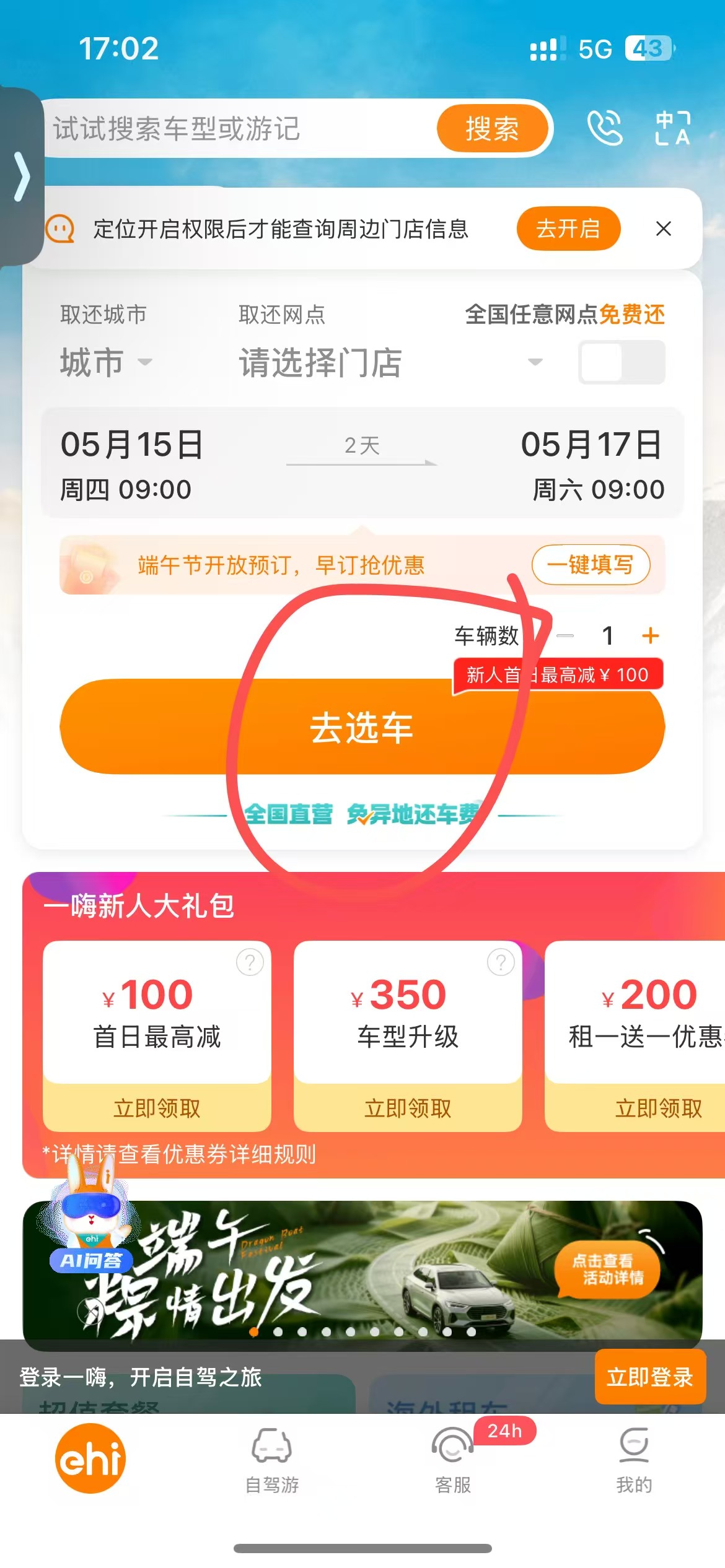The height and width of the screenshot is (1568, 725).
Task: Open the 端午粽情出发 promotion banner
Action: pos(362,1271)
